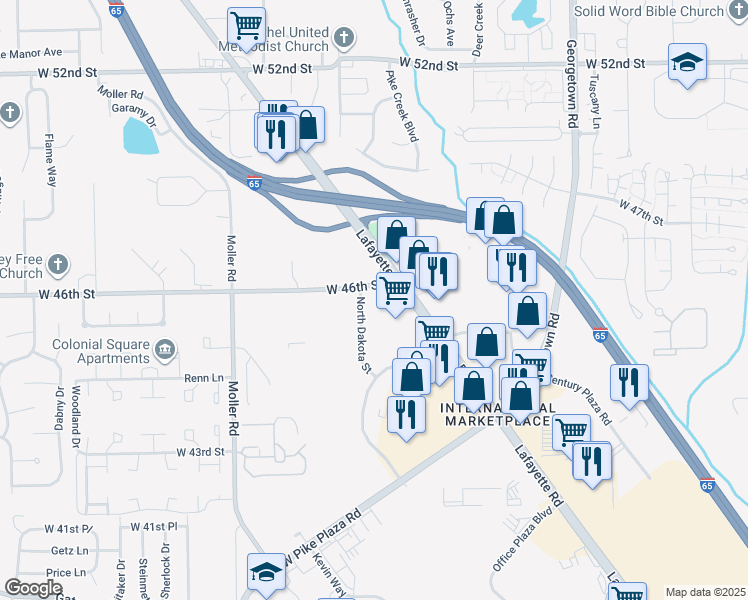Image resolution: width=748 pixels, height=600 pixels.
Task: Tap Solid Word Bible Church place icon
Action: point(738,9)
